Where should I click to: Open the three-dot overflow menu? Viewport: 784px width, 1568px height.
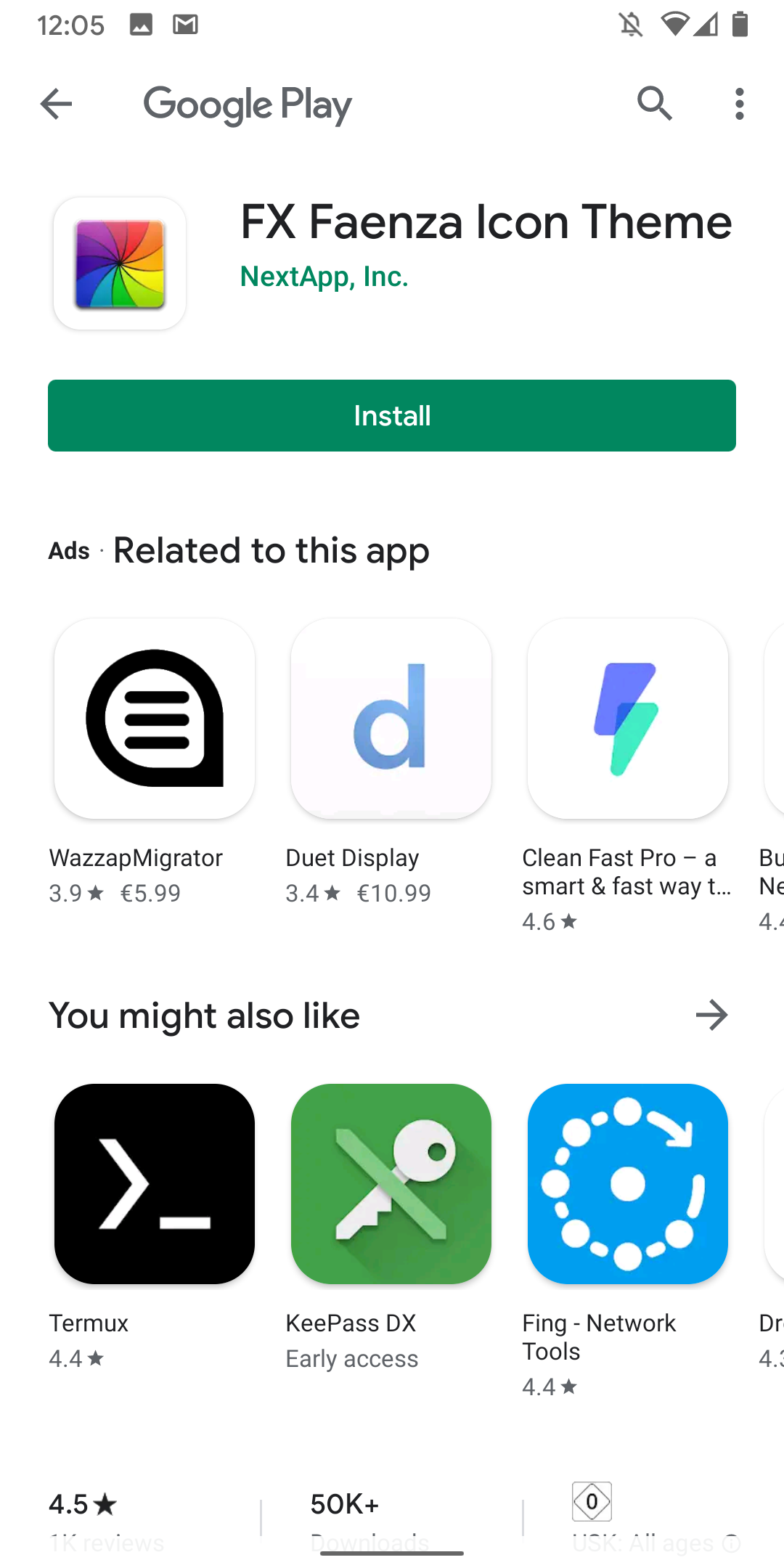click(739, 105)
